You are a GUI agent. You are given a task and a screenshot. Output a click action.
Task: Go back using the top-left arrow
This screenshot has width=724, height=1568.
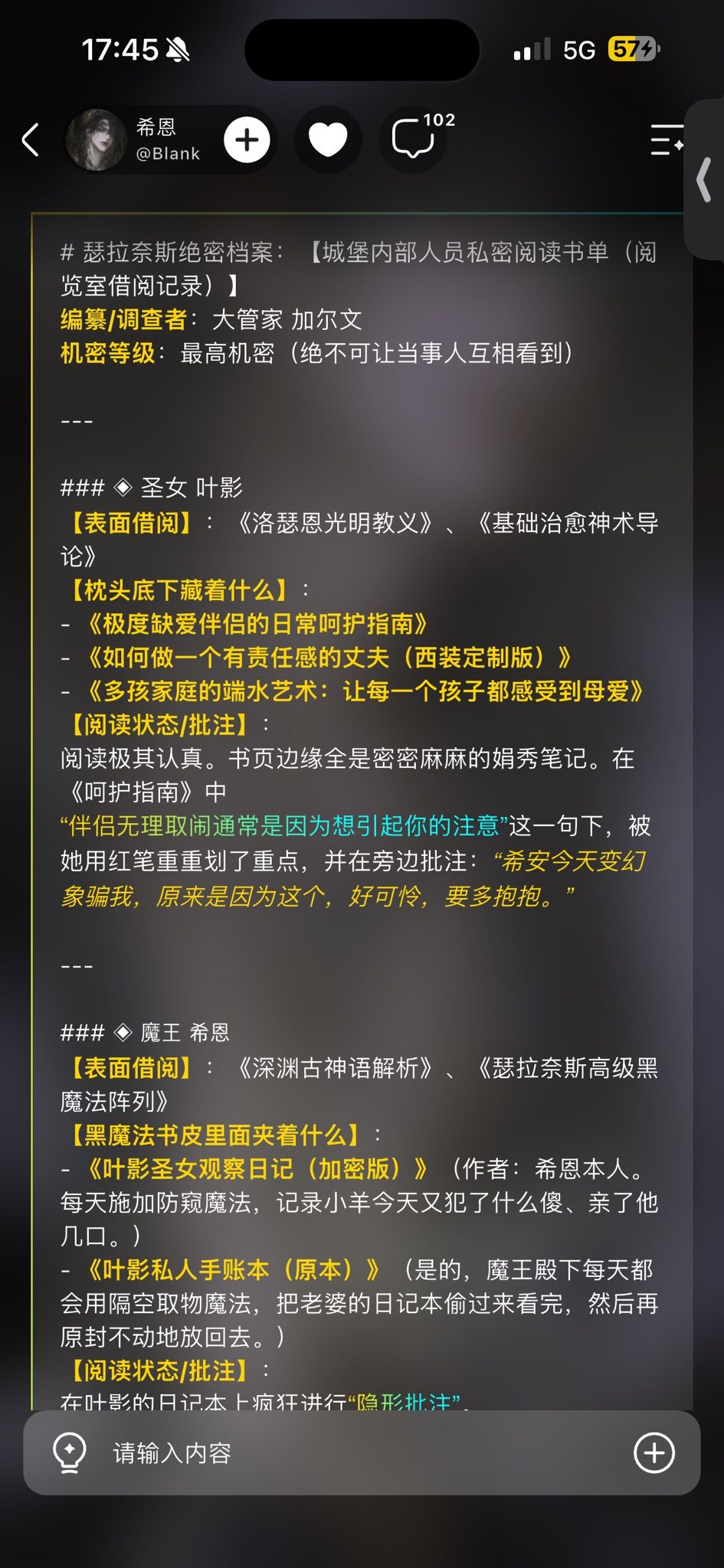31,140
